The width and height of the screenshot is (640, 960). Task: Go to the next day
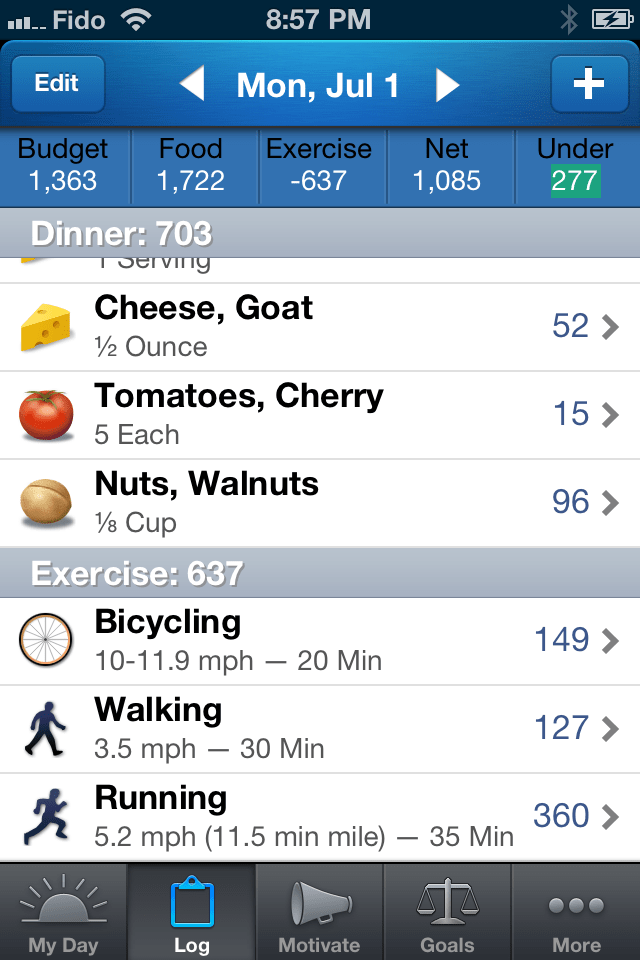click(447, 85)
